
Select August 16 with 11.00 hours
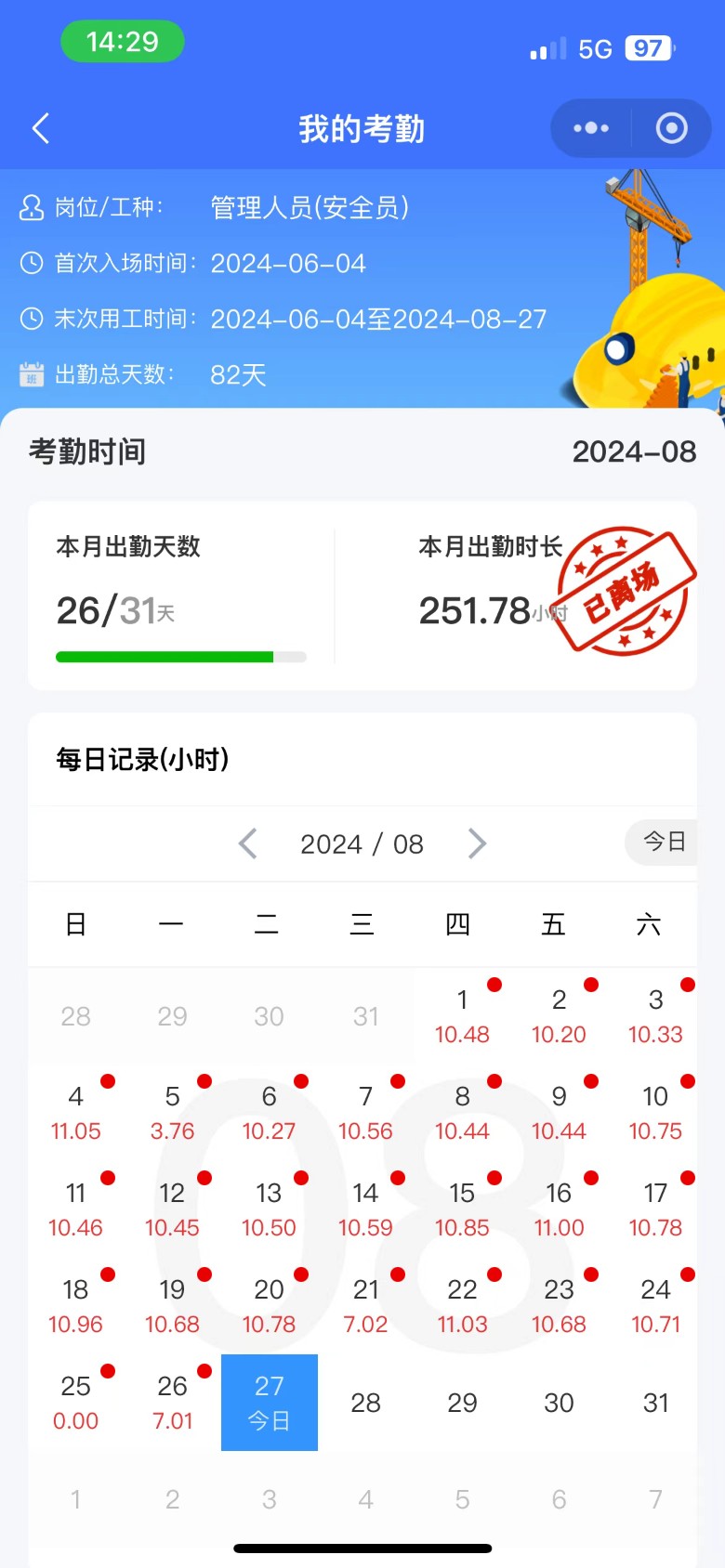[559, 1209]
